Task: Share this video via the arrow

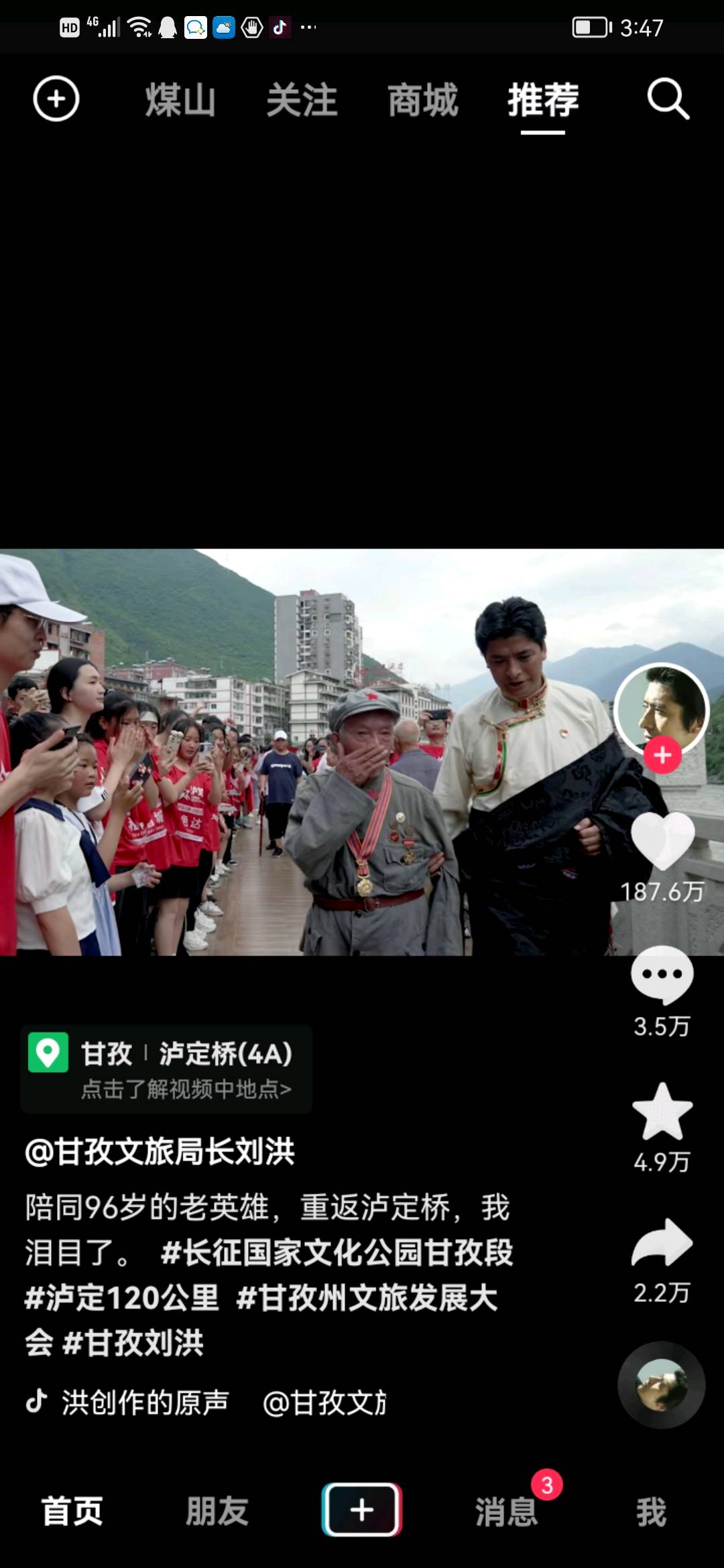Action: pos(662,1243)
